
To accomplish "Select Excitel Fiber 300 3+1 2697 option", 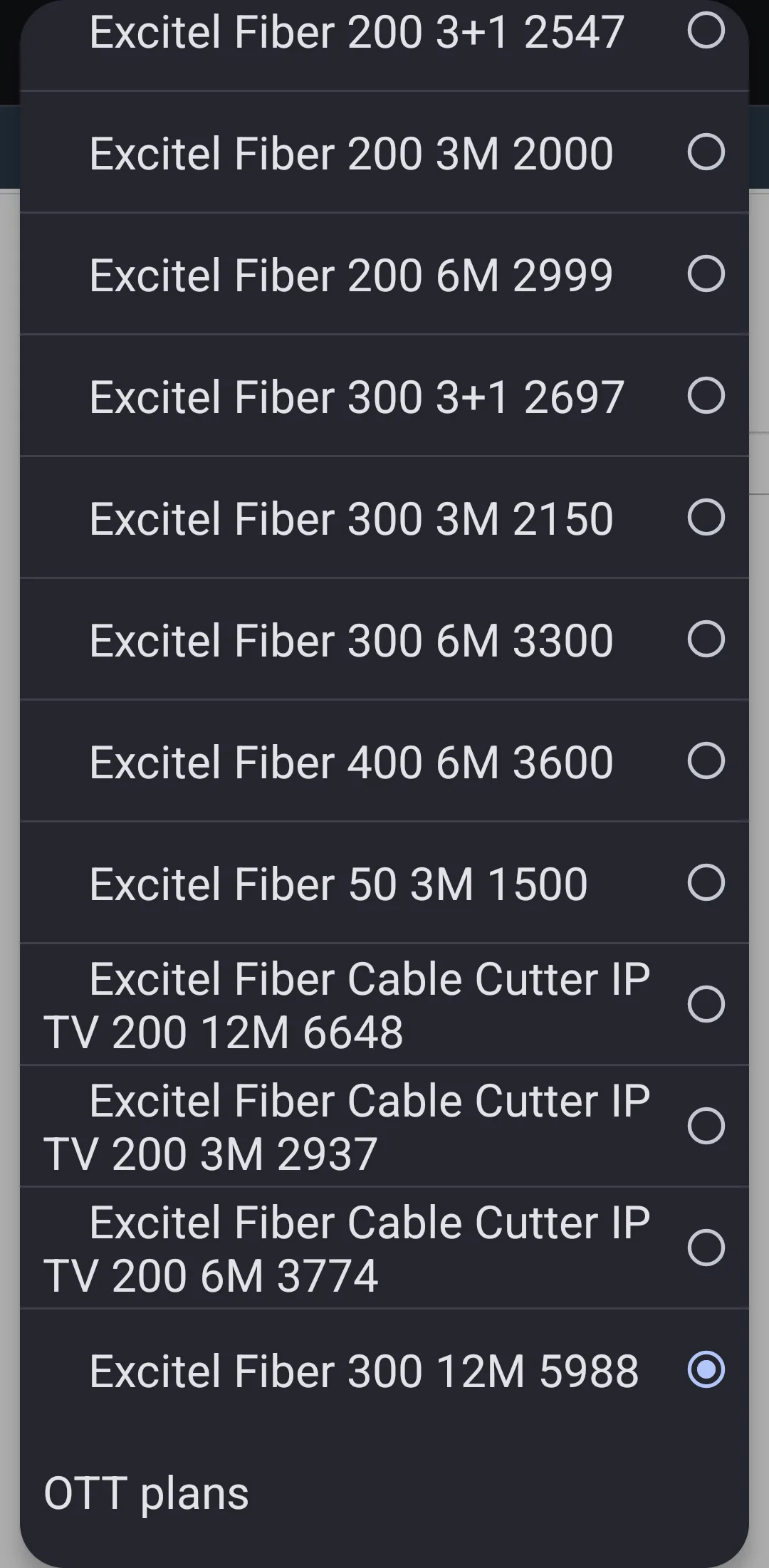I will [384, 397].
